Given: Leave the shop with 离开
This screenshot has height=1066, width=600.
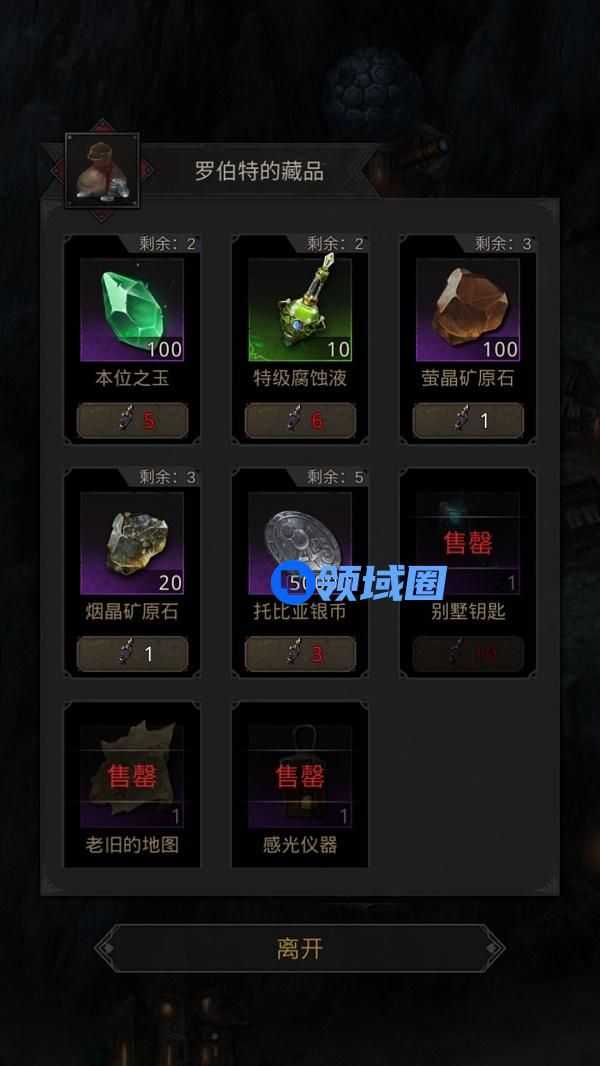Looking at the screenshot, I should [300, 948].
